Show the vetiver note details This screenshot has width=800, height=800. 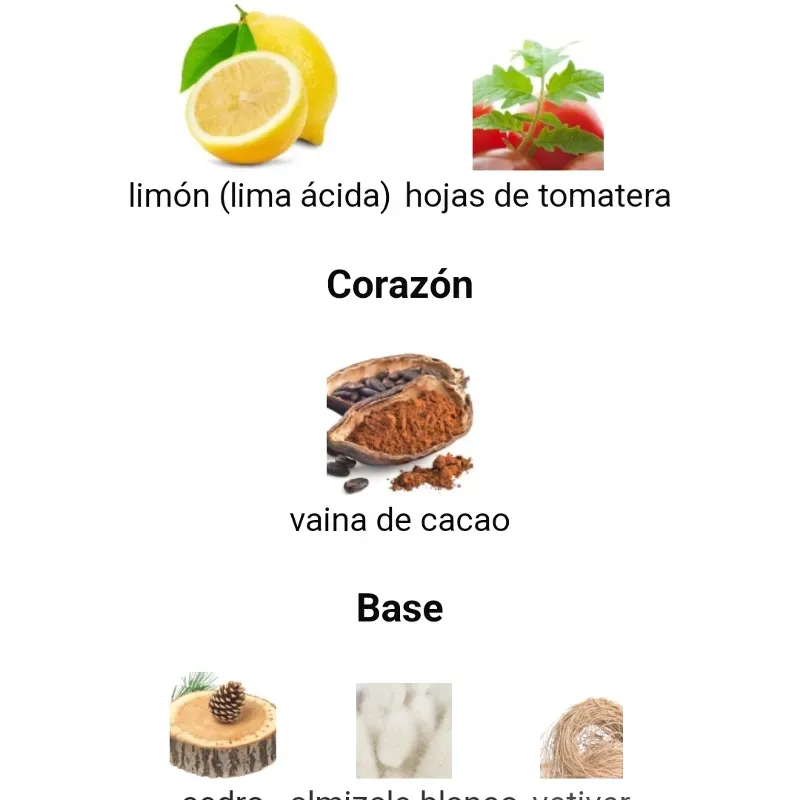click(x=581, y=739)
